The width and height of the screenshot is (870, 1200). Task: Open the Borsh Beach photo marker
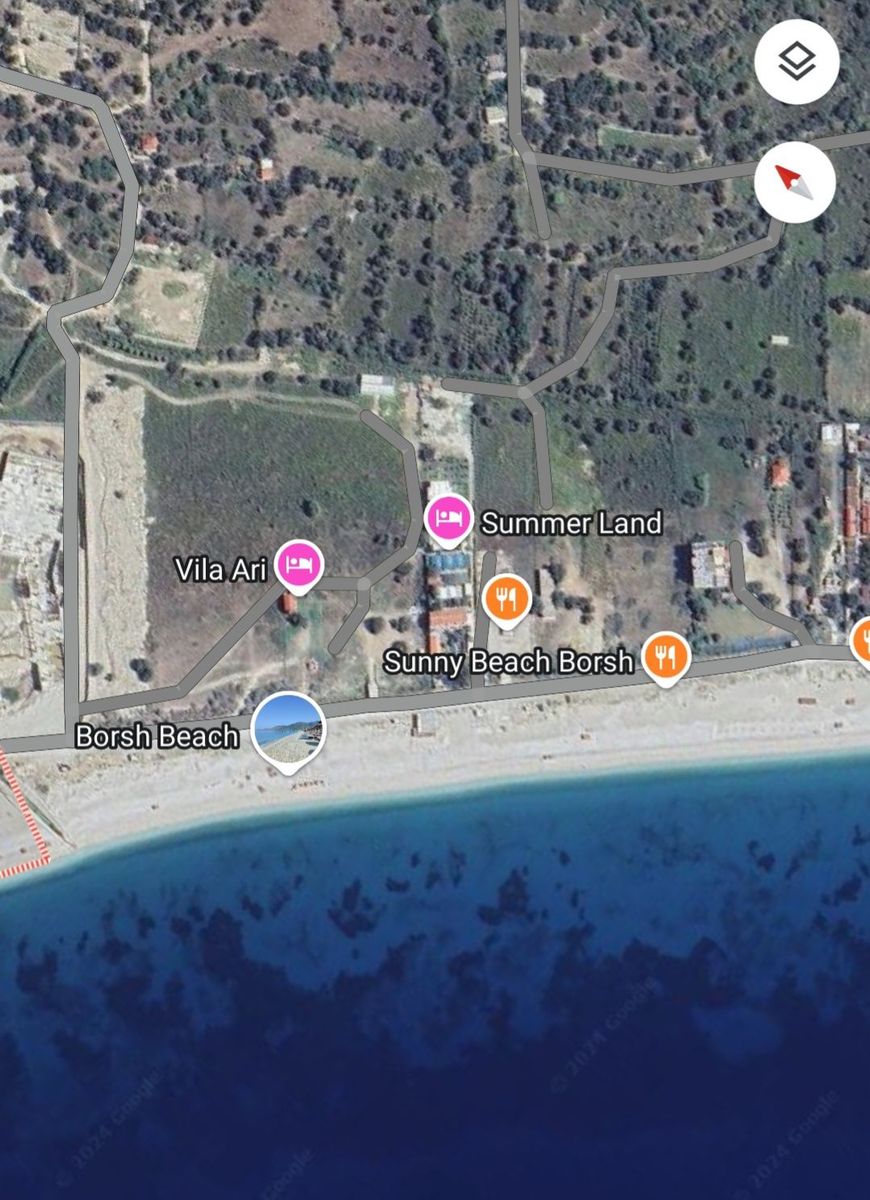(x=288, y=729)
